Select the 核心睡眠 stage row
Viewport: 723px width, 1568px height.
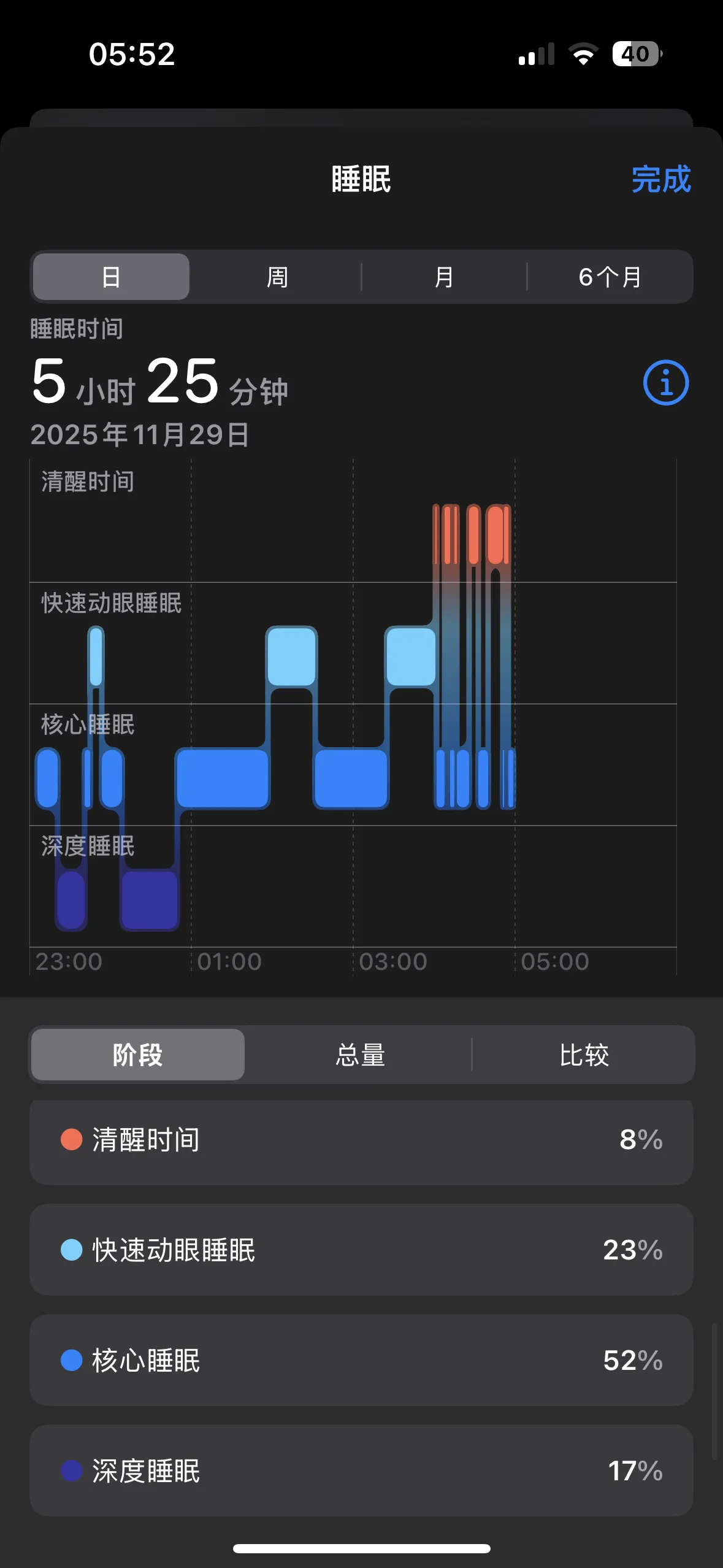361,1361
